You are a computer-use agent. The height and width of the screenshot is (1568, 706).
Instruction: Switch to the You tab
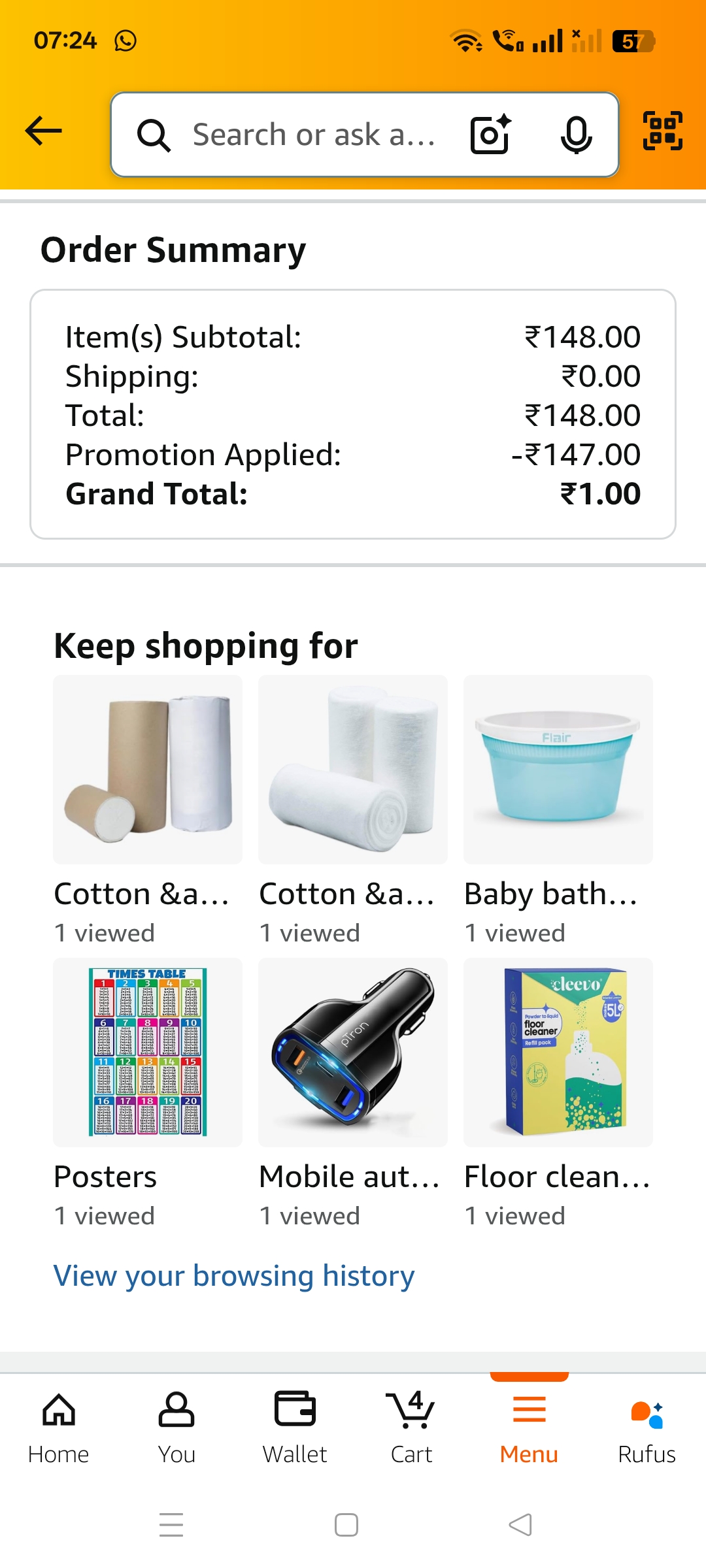coord(176,1428)
